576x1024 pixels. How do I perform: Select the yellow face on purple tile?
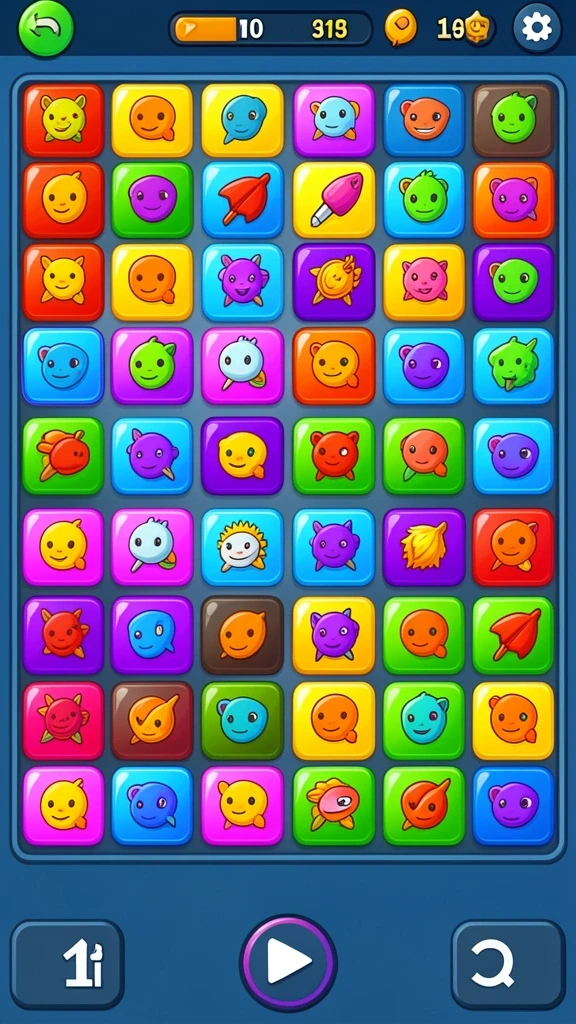243,456
